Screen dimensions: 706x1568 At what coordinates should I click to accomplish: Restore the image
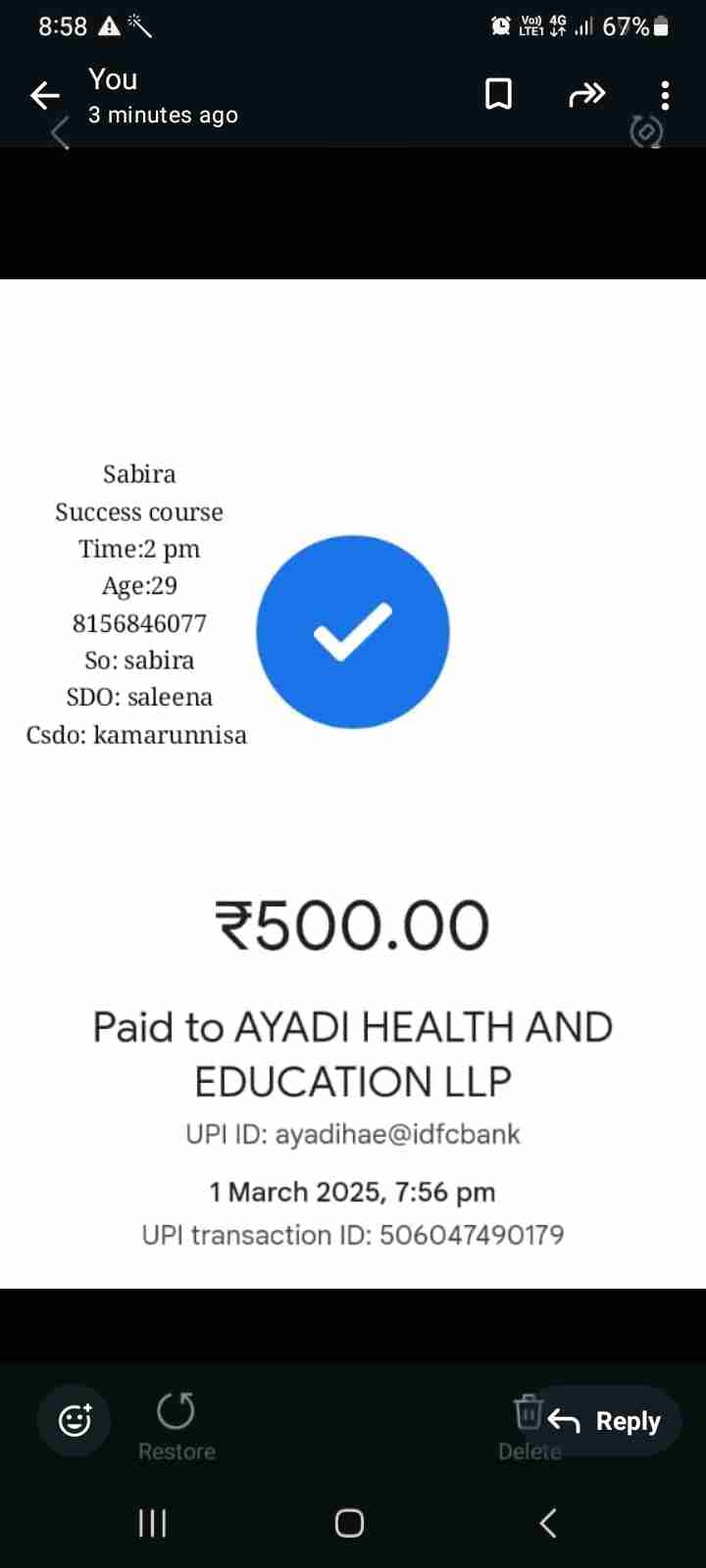click(176, 1426)
